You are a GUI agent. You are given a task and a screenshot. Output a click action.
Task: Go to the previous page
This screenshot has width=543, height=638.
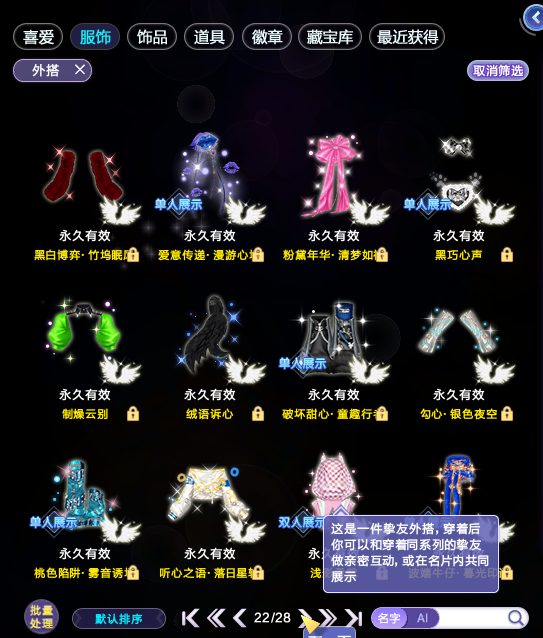point(240,618)
